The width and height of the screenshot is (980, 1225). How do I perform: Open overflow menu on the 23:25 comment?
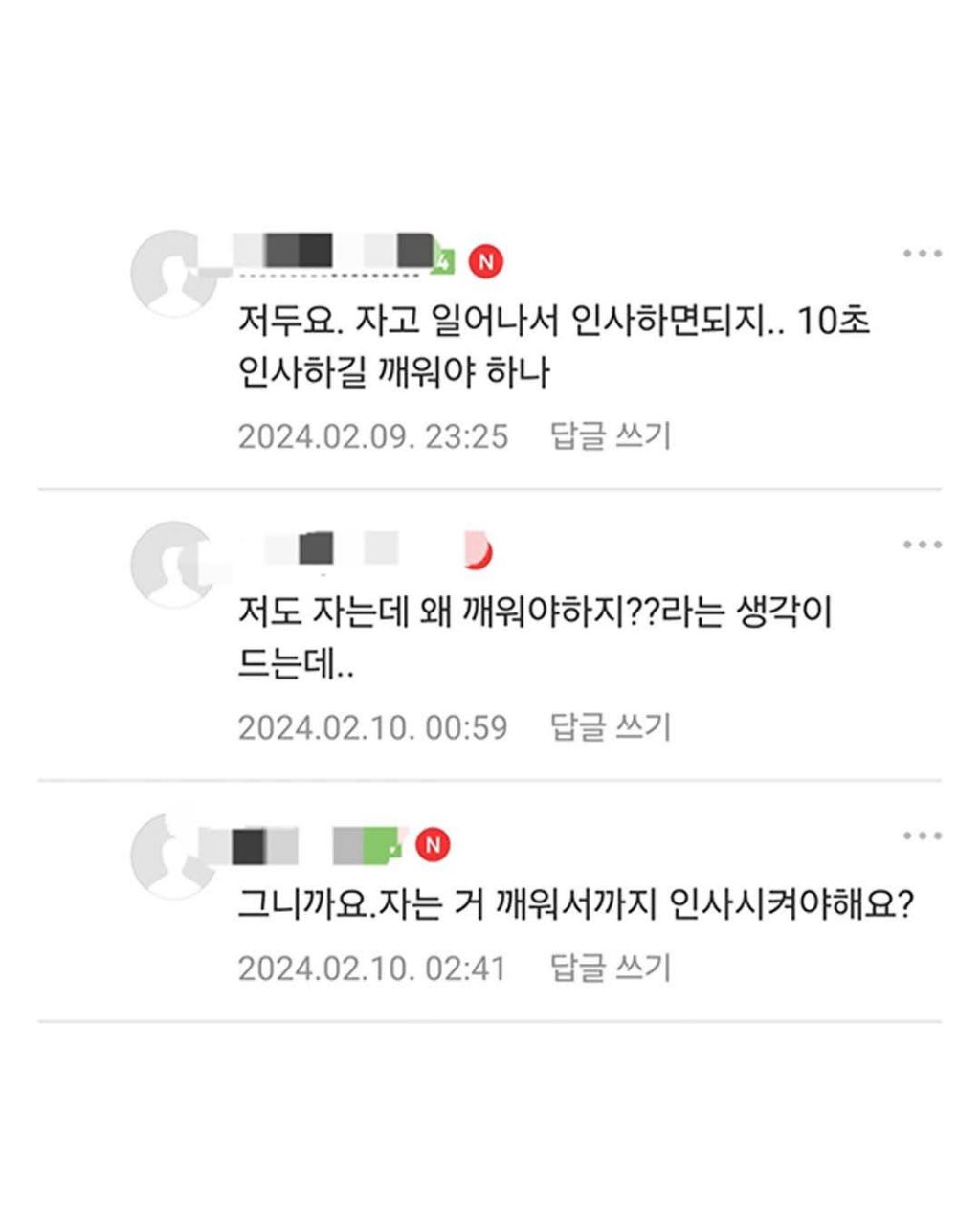point(923,254)
